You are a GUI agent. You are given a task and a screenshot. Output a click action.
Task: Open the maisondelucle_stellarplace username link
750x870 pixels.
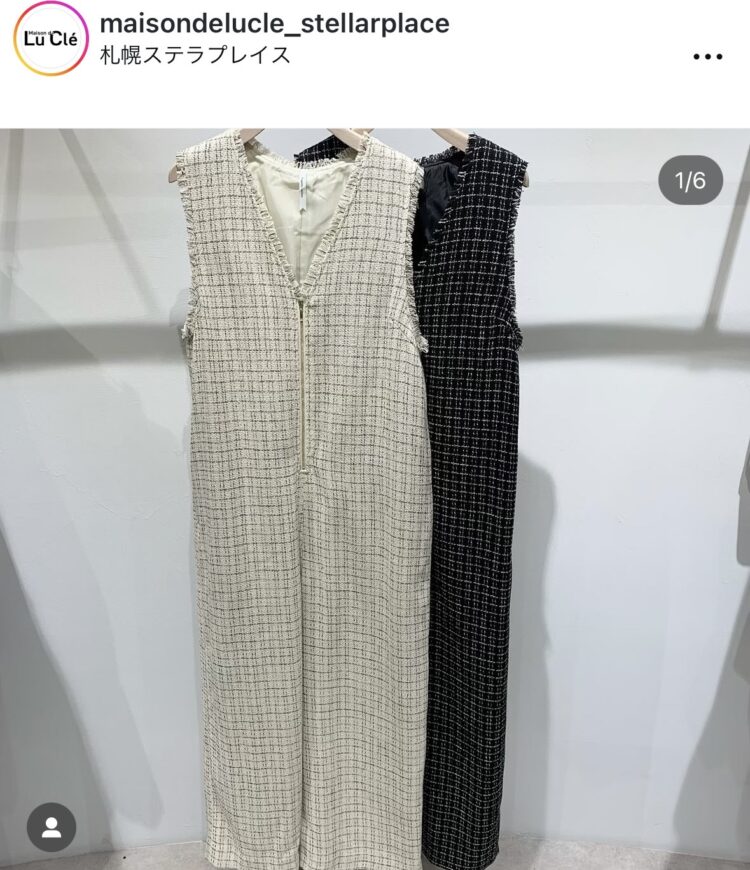[275, 24]
